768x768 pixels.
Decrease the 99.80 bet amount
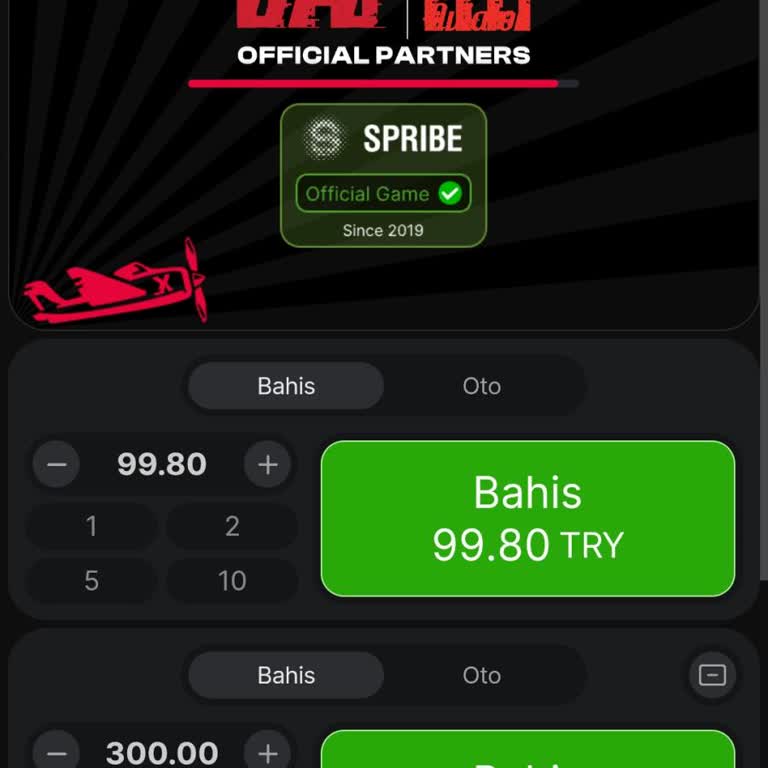56,465
